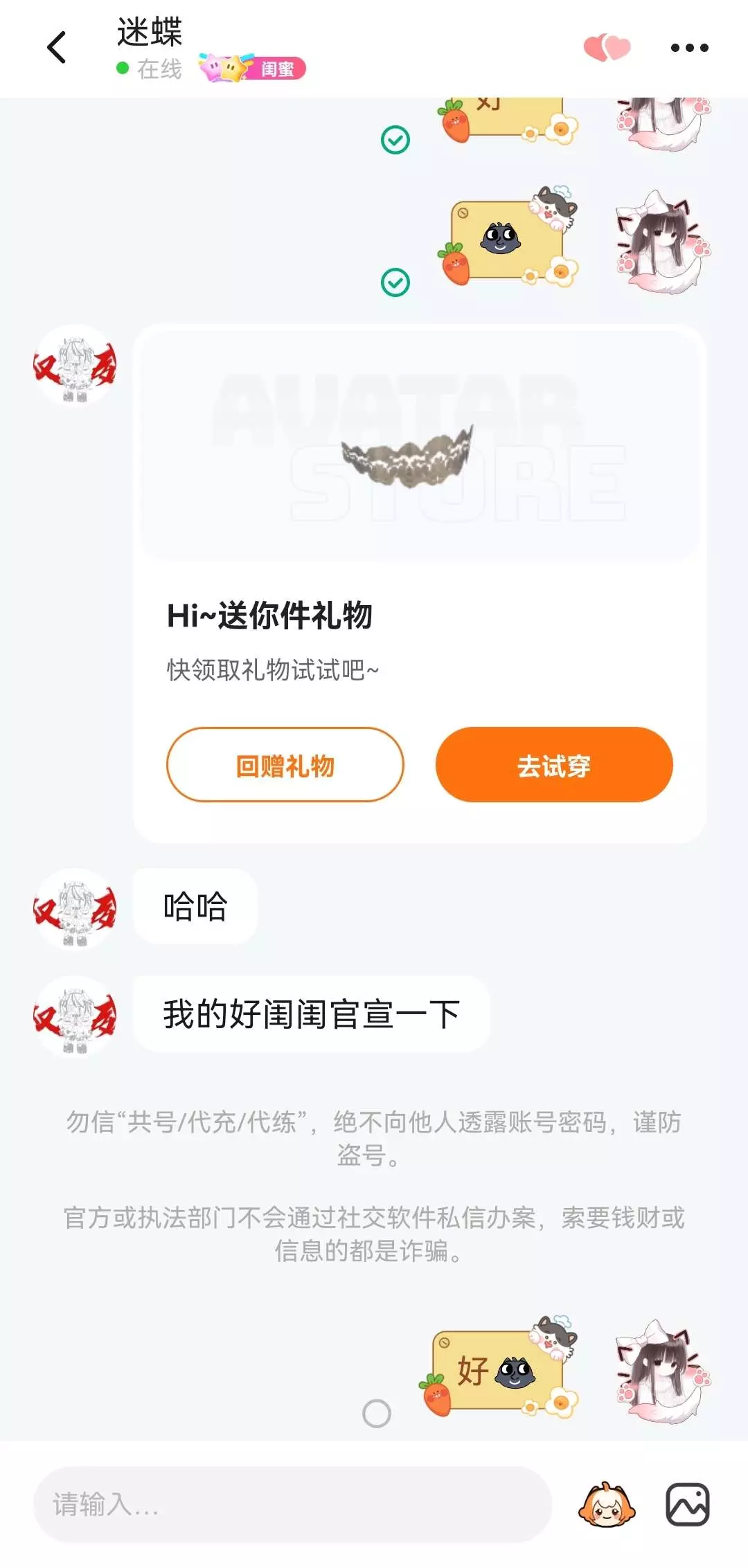
Task: Tap the pink hearts intimacy icon
Action: [607, 48]
